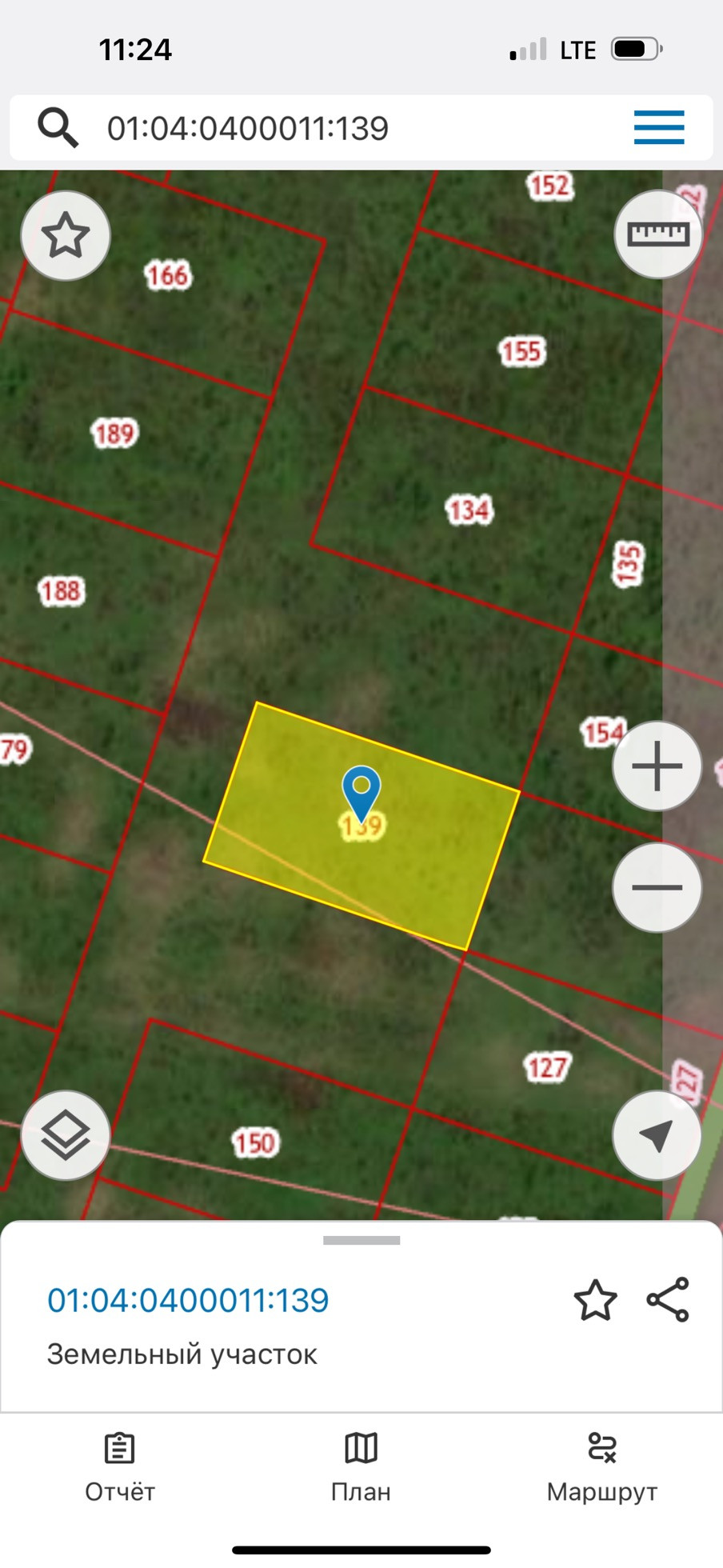Share the land parcel info
The image size is (723, 1568).
click(668, 1300)
